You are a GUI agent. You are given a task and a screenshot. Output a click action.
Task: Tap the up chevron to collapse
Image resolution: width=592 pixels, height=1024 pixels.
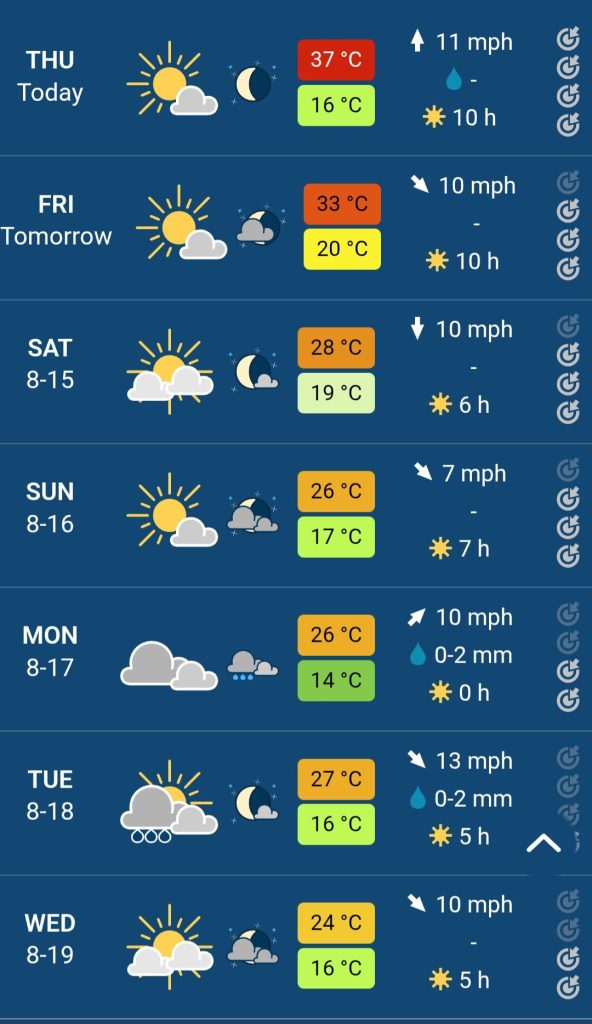click(x=544, y=843)
